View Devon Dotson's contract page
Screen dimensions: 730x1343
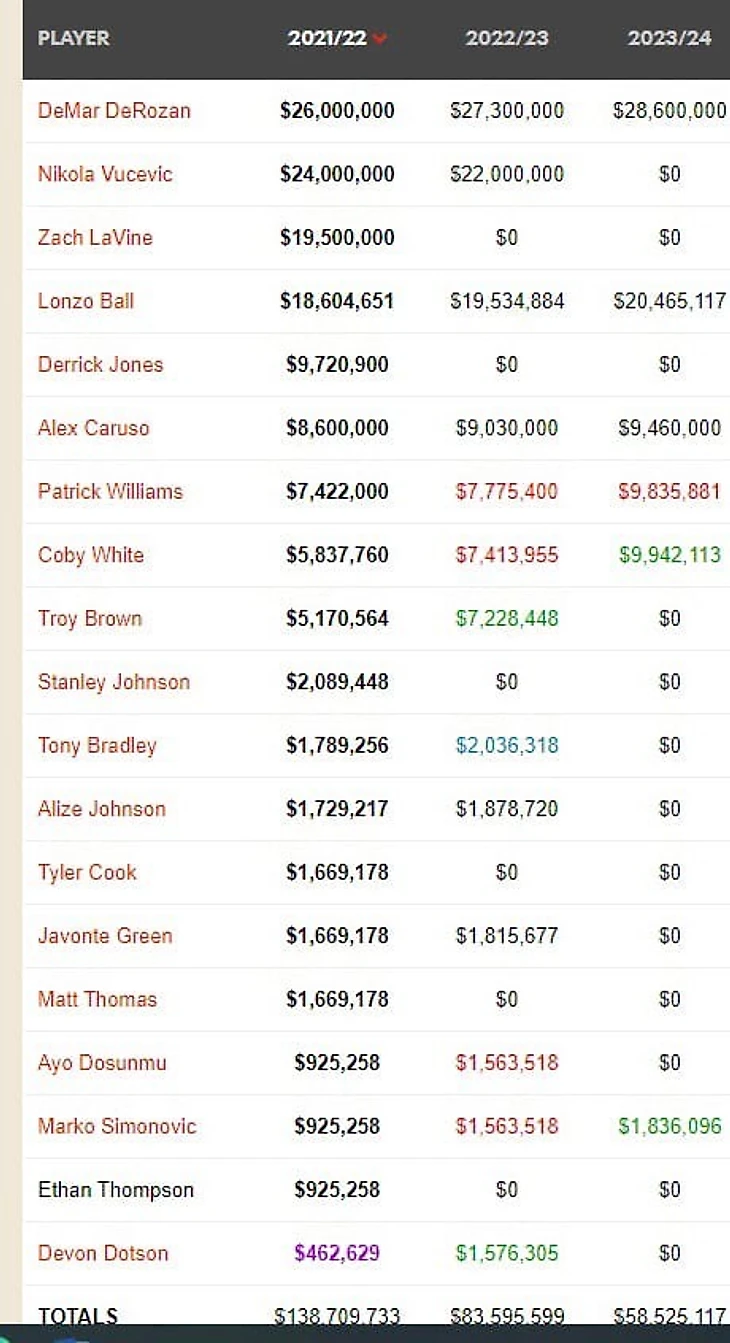(103, 1253)
